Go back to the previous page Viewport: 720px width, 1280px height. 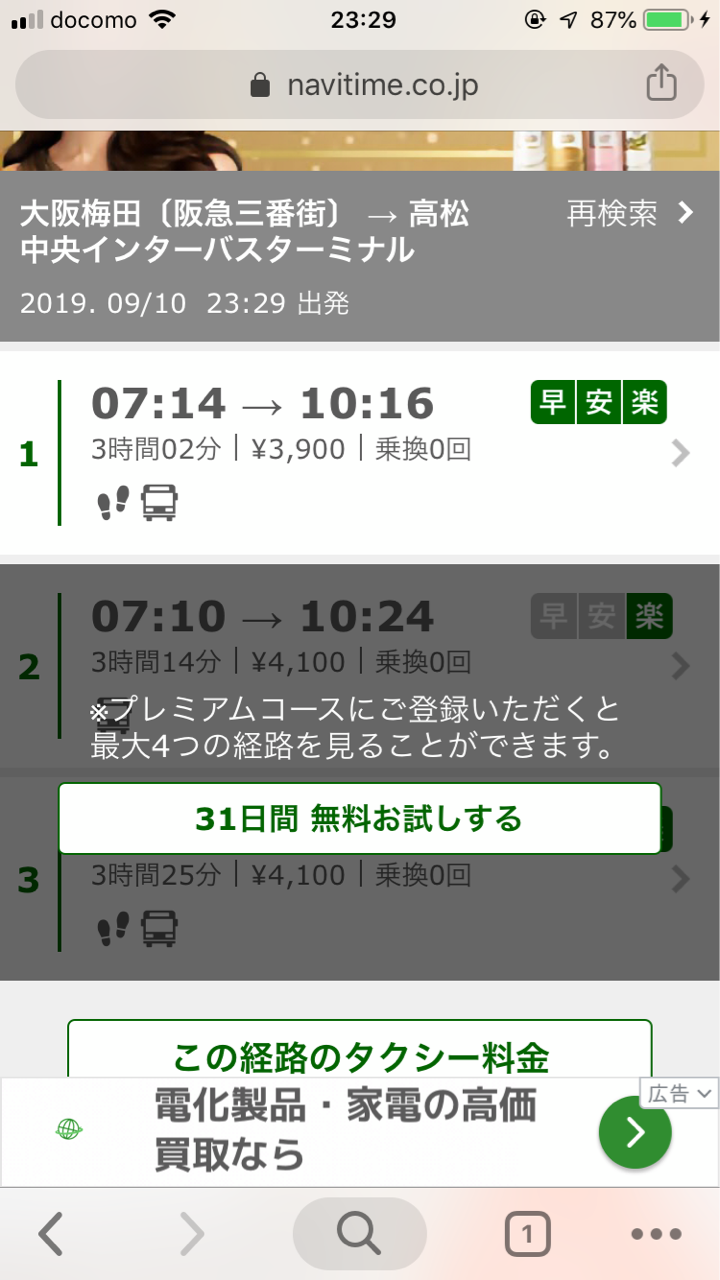(x=50, y=1235)
